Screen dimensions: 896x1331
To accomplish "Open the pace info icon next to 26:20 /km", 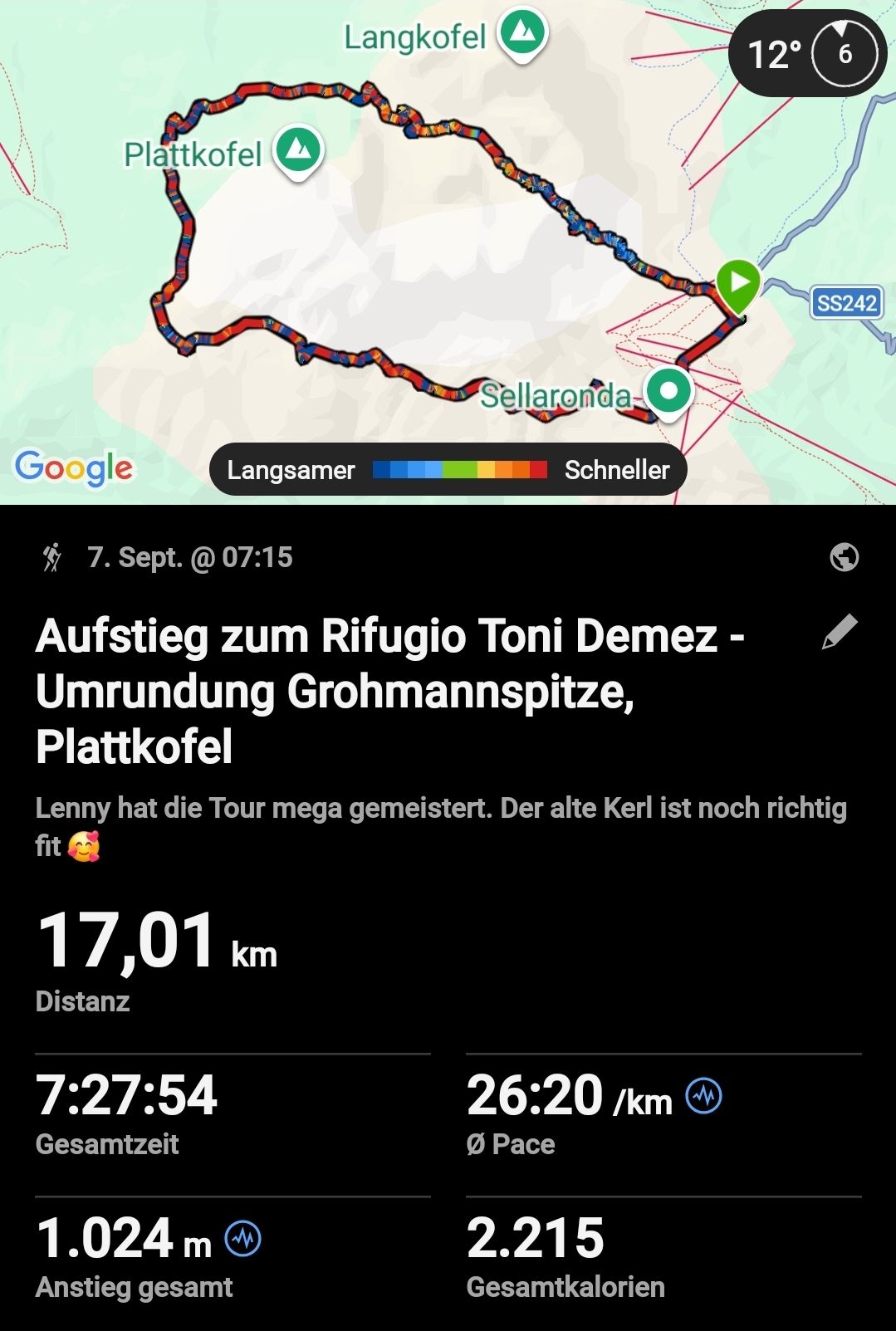I will coord(703,1095).
